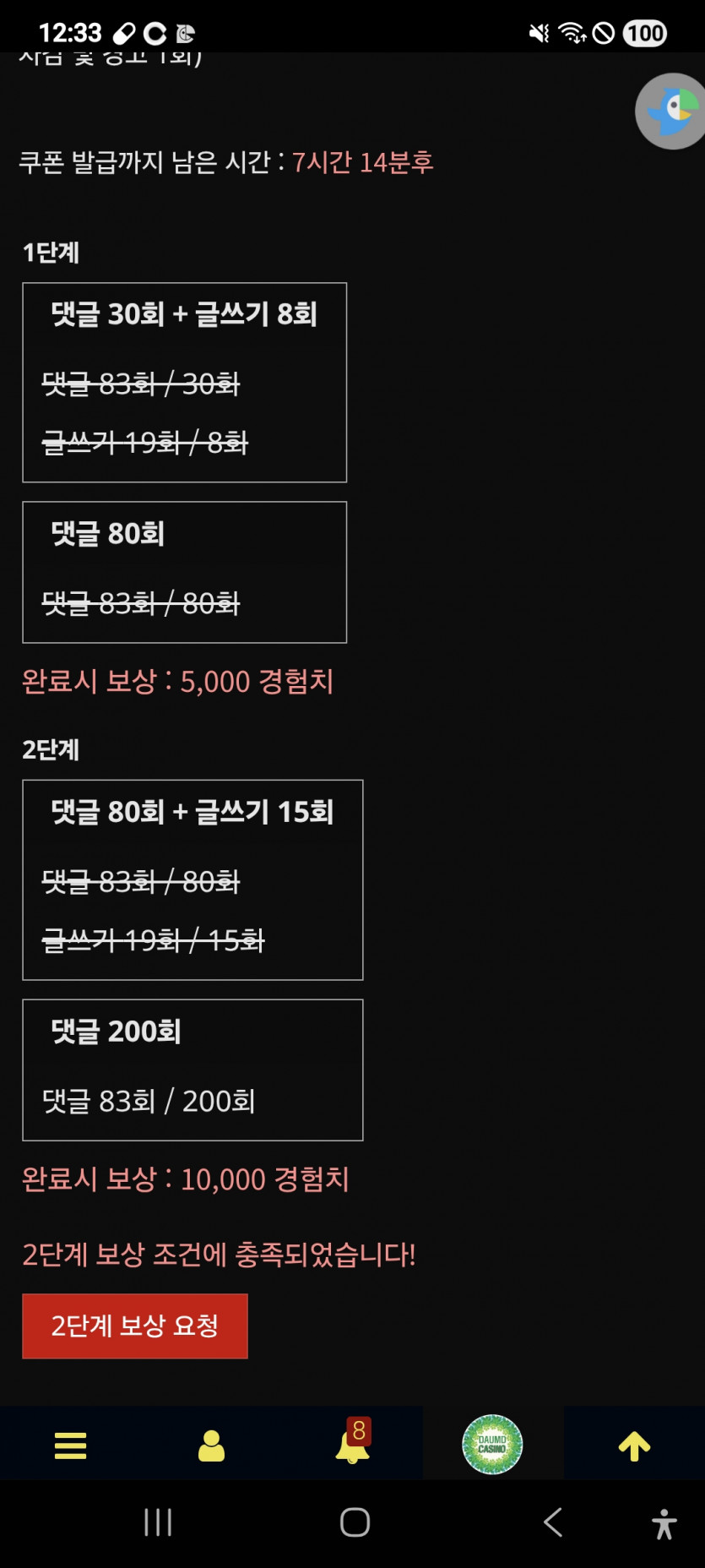Tap the accessibility shortcut icon

(x=664, y=1523)
